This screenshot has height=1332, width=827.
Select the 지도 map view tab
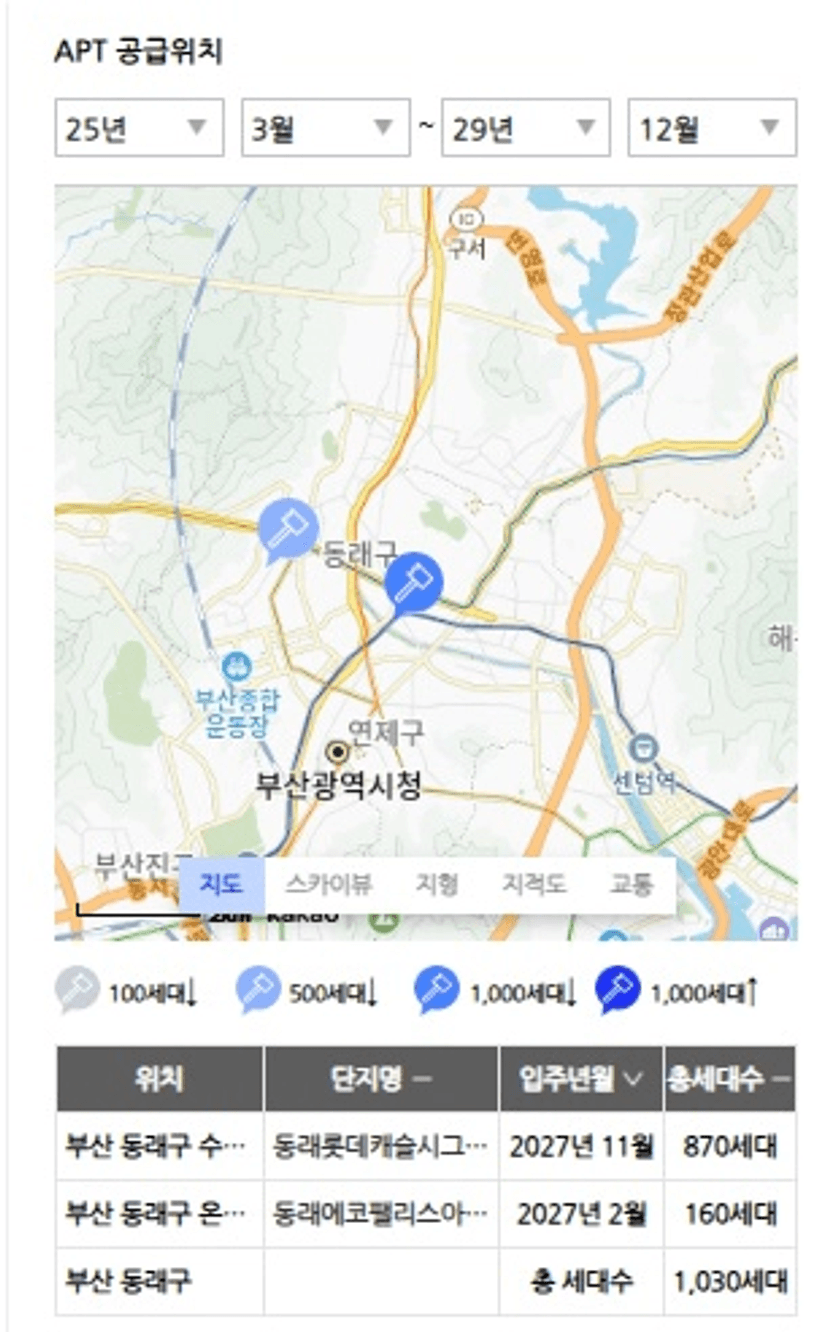click(x=221, y=884)
